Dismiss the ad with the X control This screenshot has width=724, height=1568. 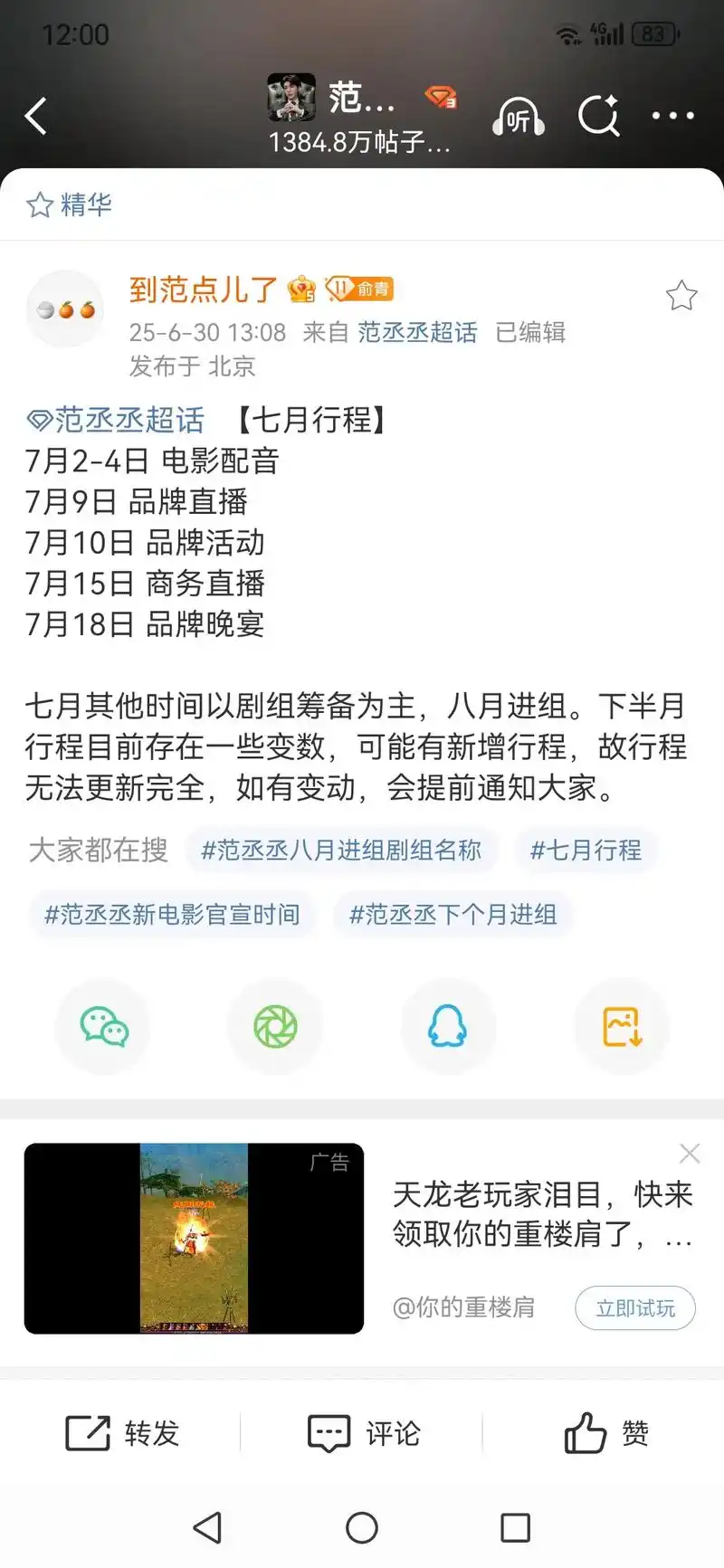tap(689, 1153)
